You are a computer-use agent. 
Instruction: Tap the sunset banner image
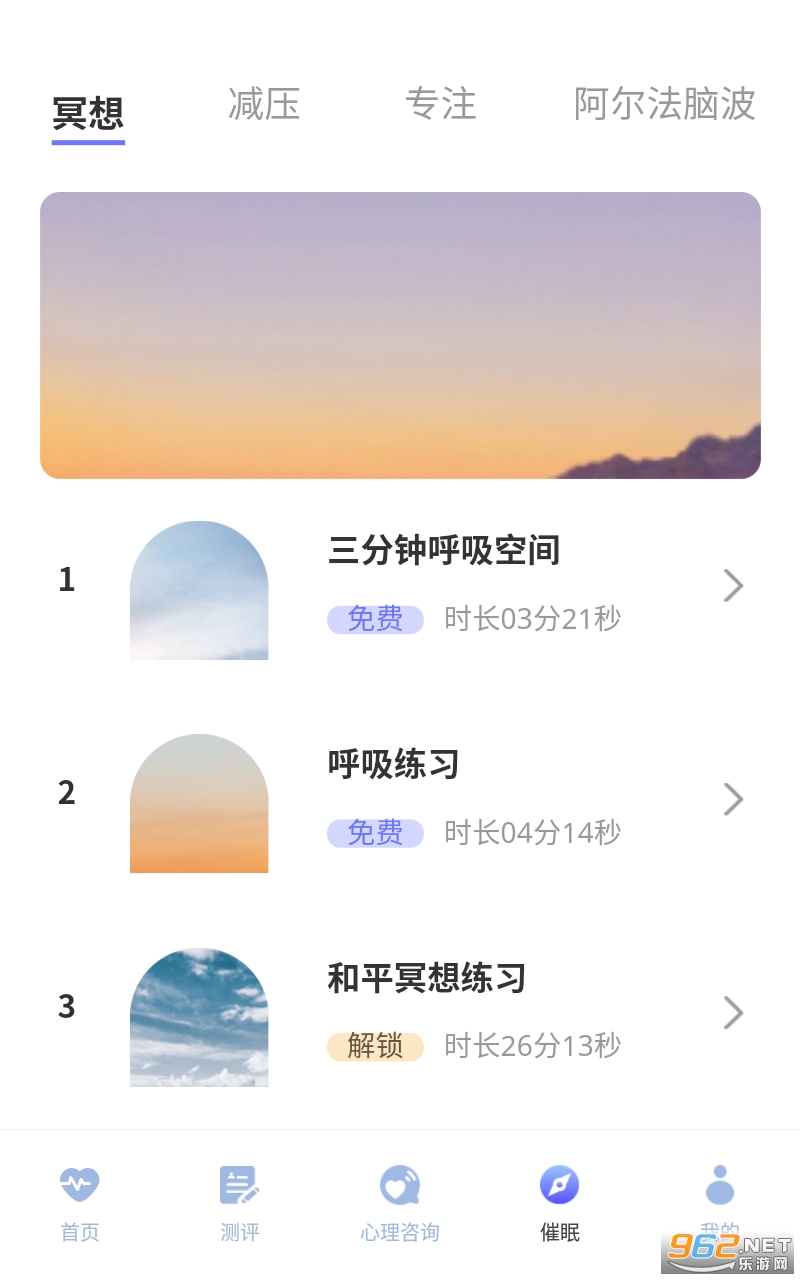point(400,335)
